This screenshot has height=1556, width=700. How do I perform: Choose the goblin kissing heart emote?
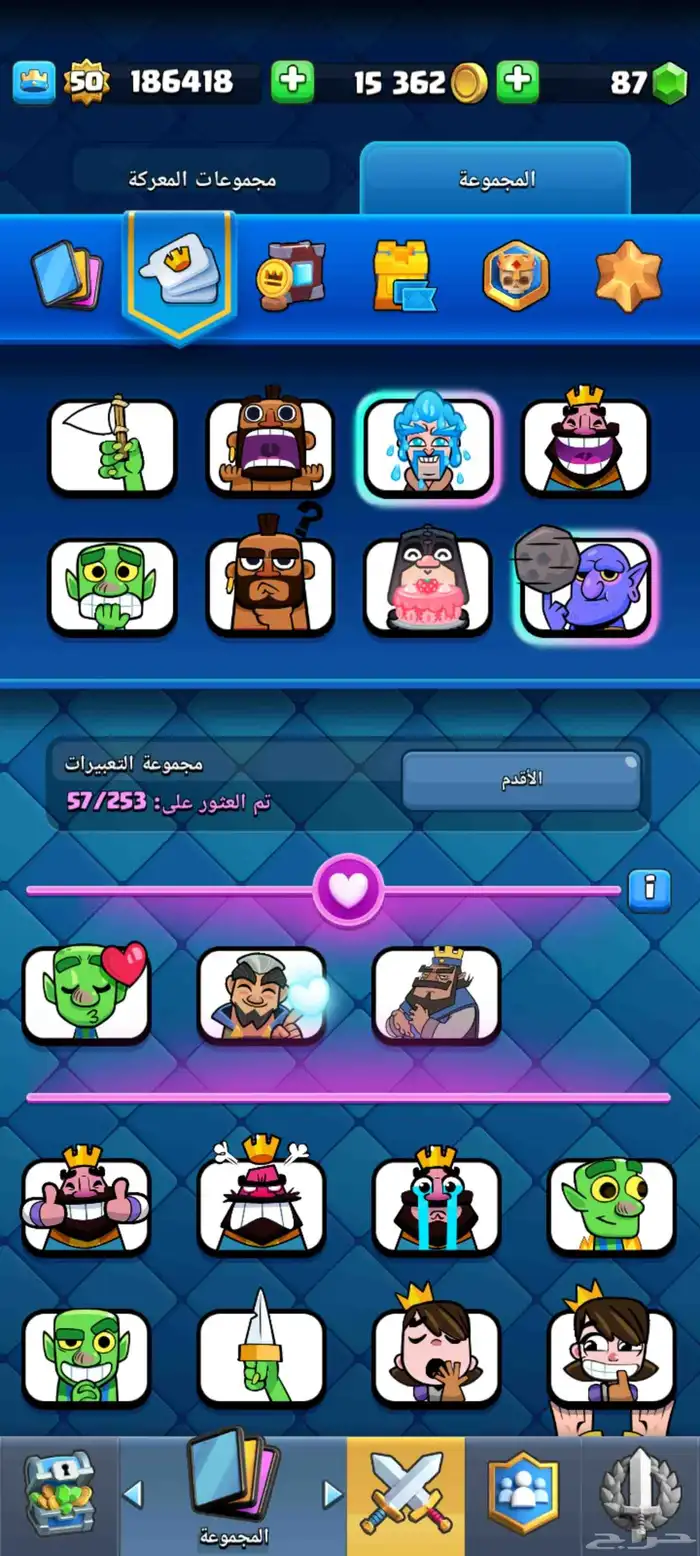pos(86,994)
